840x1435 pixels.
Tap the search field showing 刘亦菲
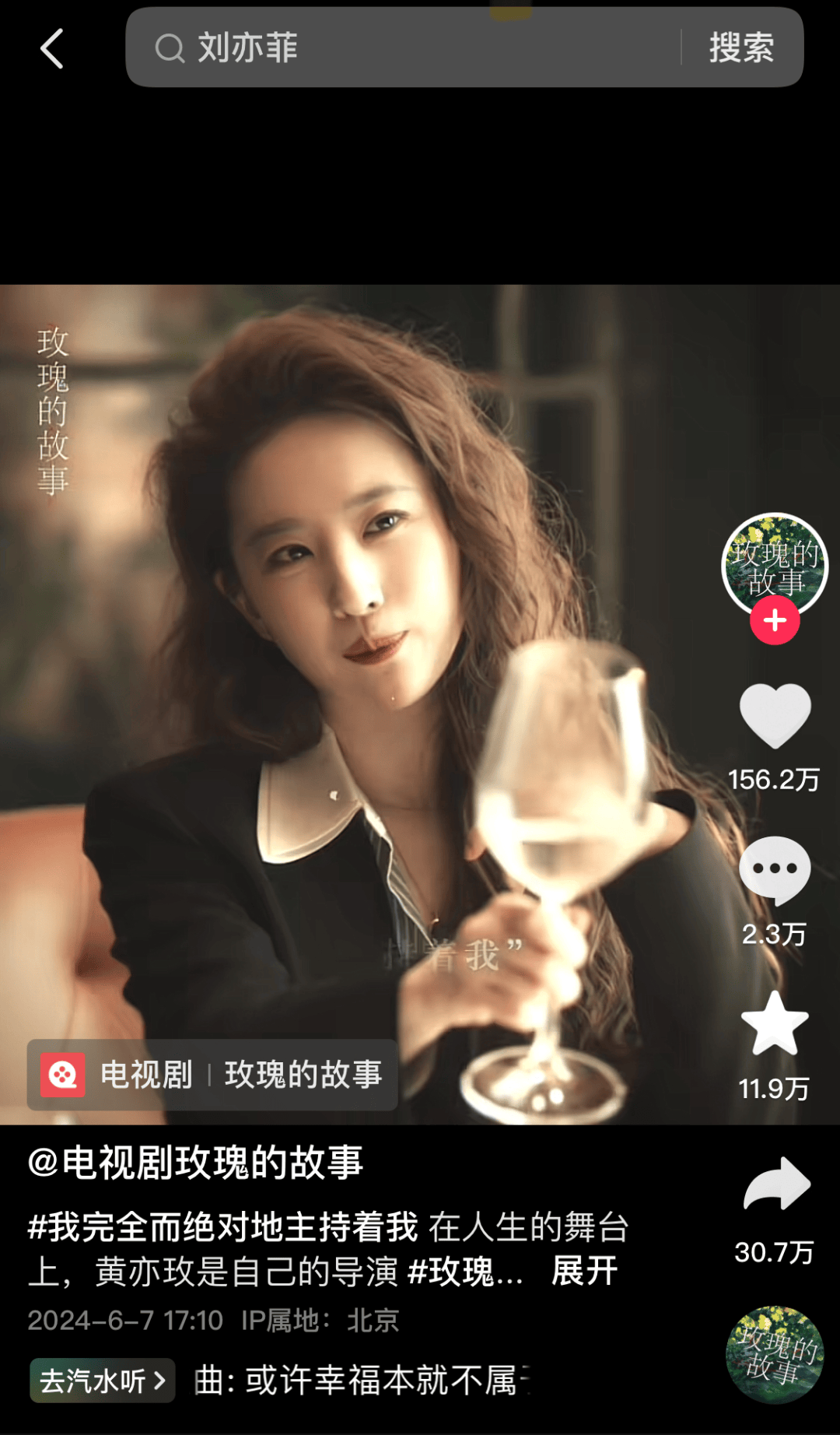tap(404, 47)
